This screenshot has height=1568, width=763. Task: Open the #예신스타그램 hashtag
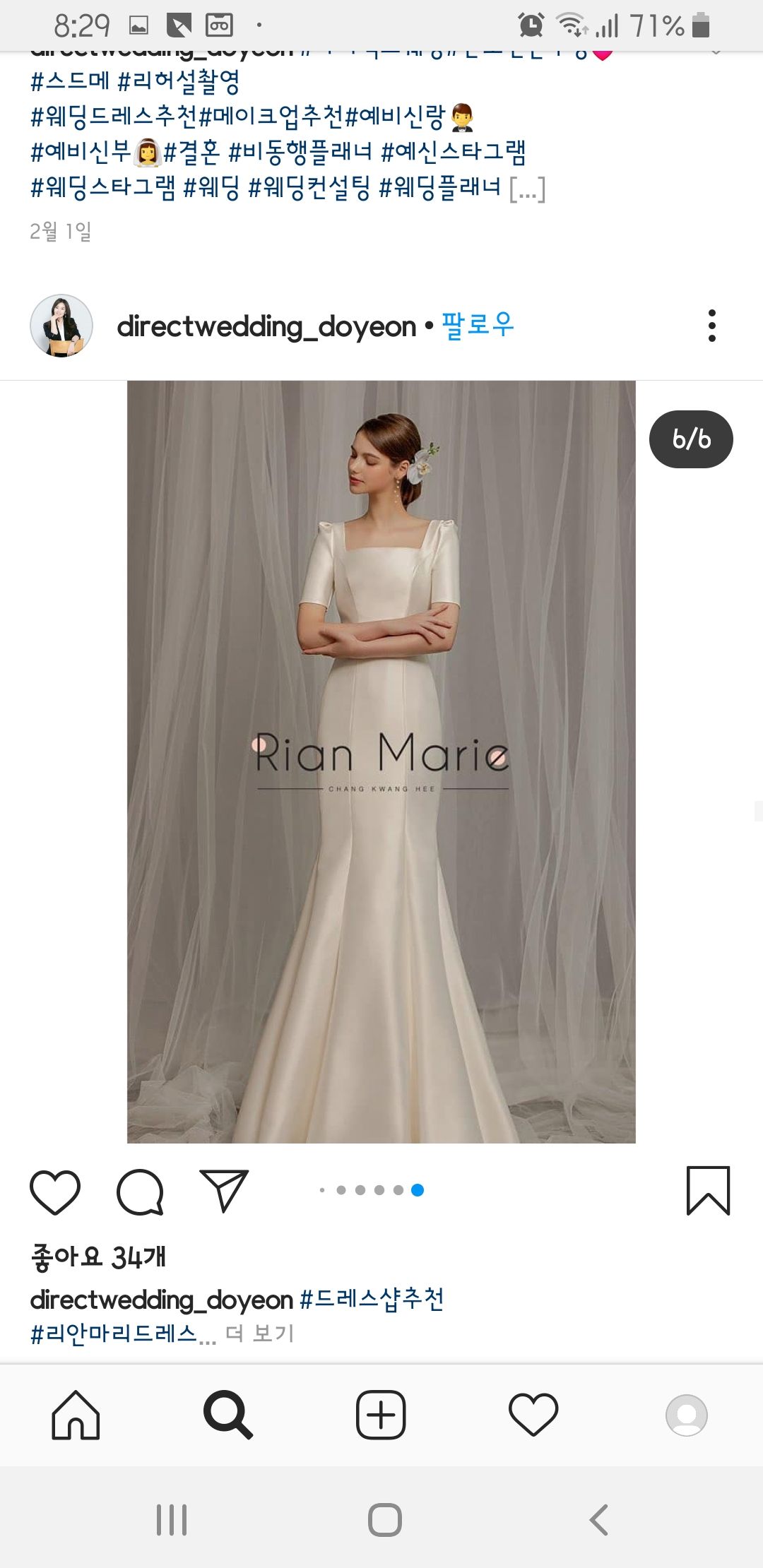[x=453, y=152]
